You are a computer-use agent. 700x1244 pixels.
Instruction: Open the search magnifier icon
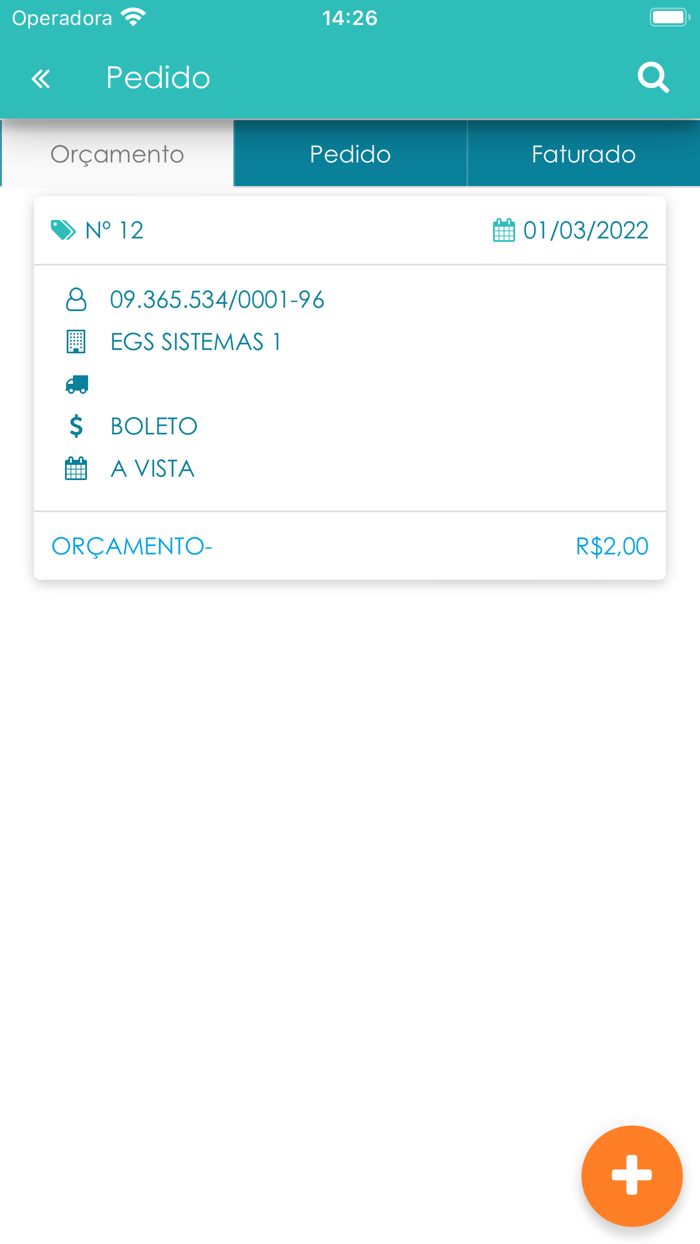(x=653, y=78)
